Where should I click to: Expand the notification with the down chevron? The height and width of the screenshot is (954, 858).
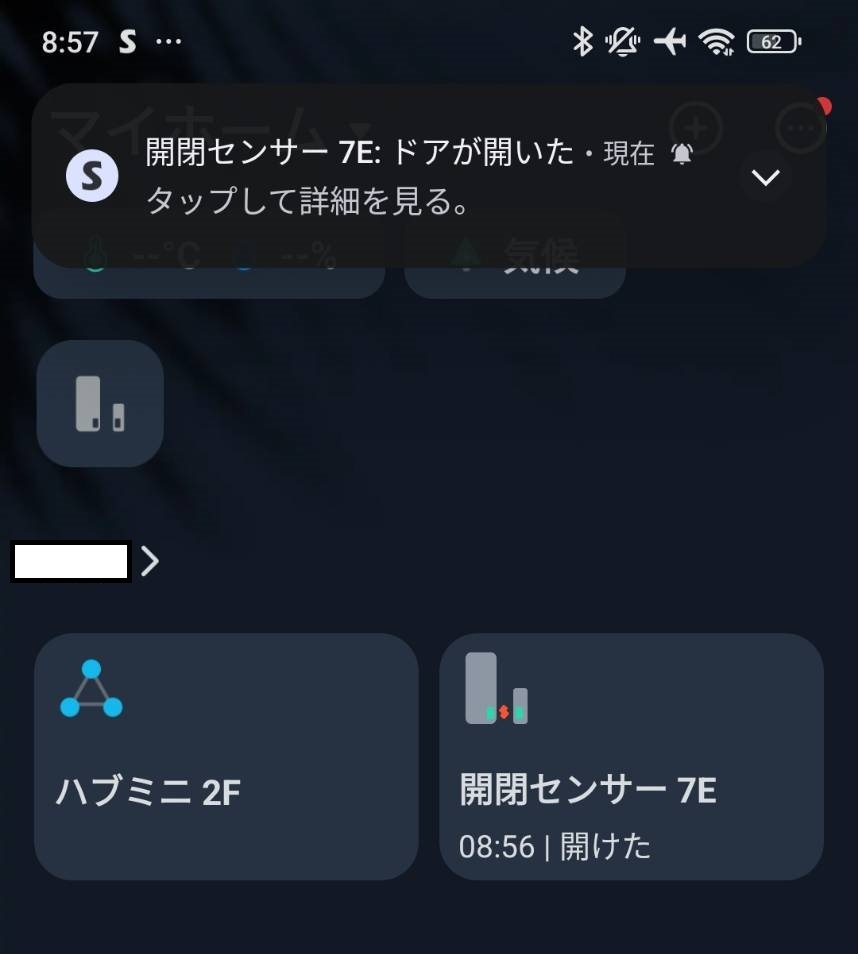coord(766,177)
